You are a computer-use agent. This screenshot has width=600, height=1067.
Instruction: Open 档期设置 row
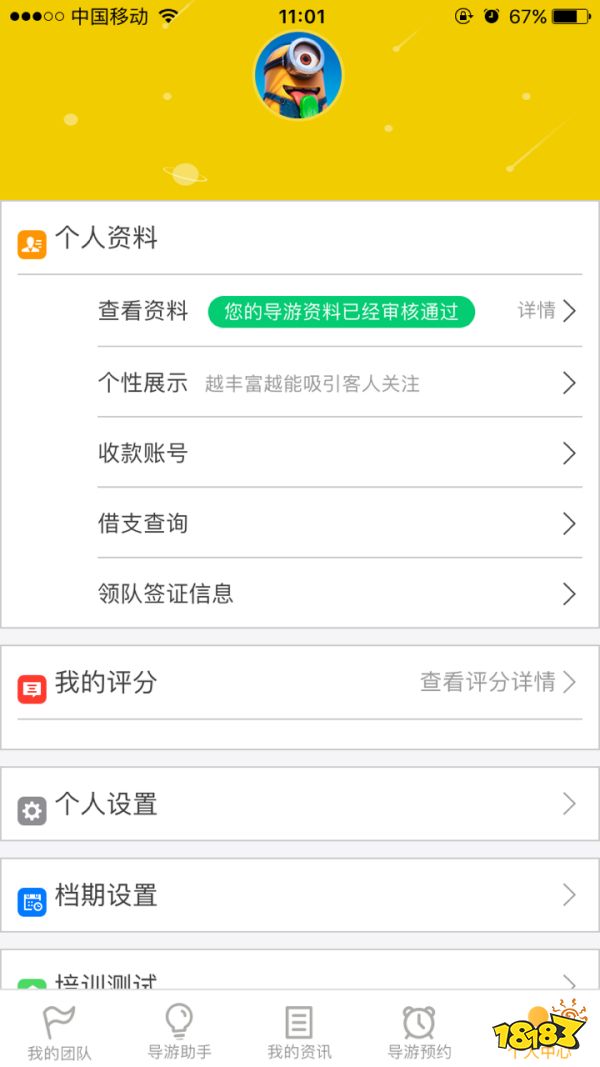pos(300,895)
